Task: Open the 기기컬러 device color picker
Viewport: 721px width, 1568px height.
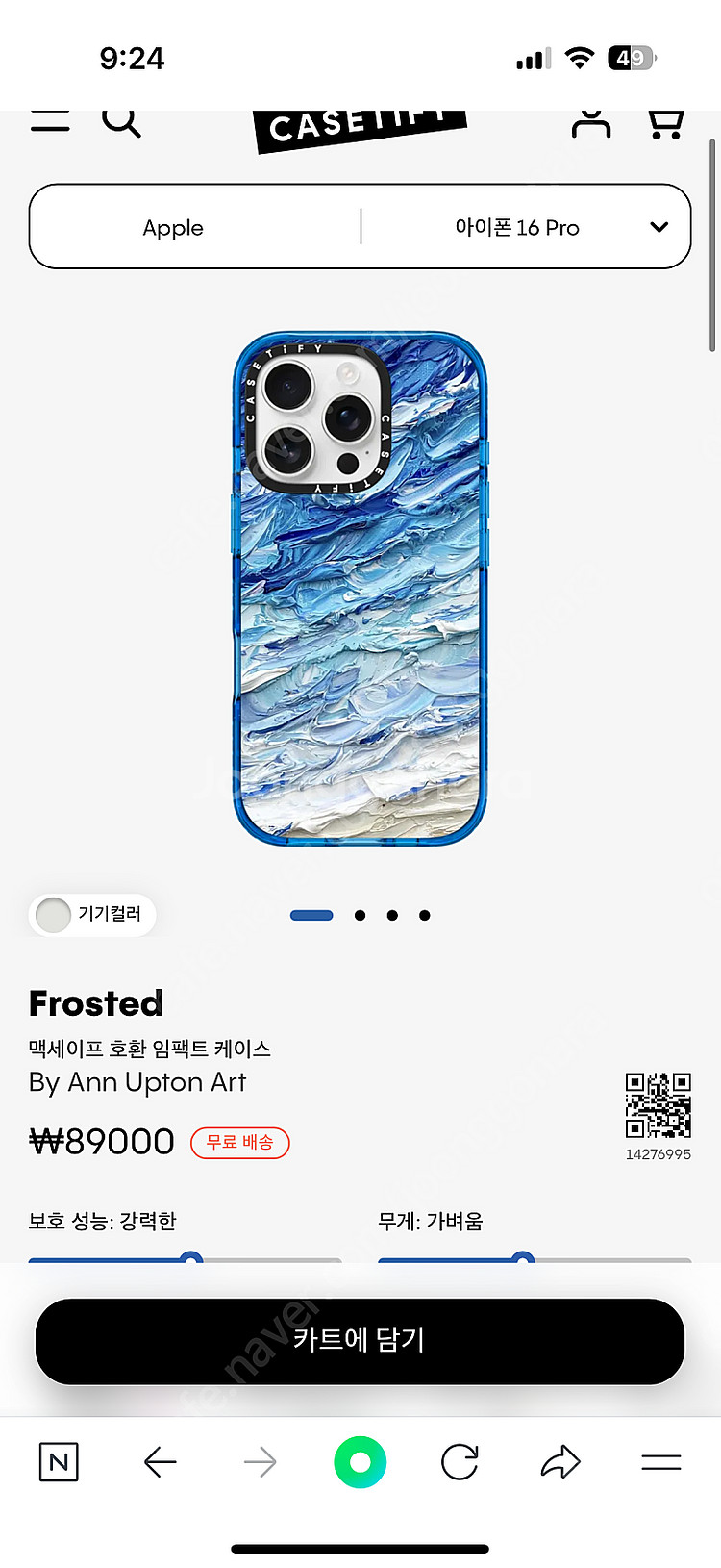Action: [x=92, y=914]
